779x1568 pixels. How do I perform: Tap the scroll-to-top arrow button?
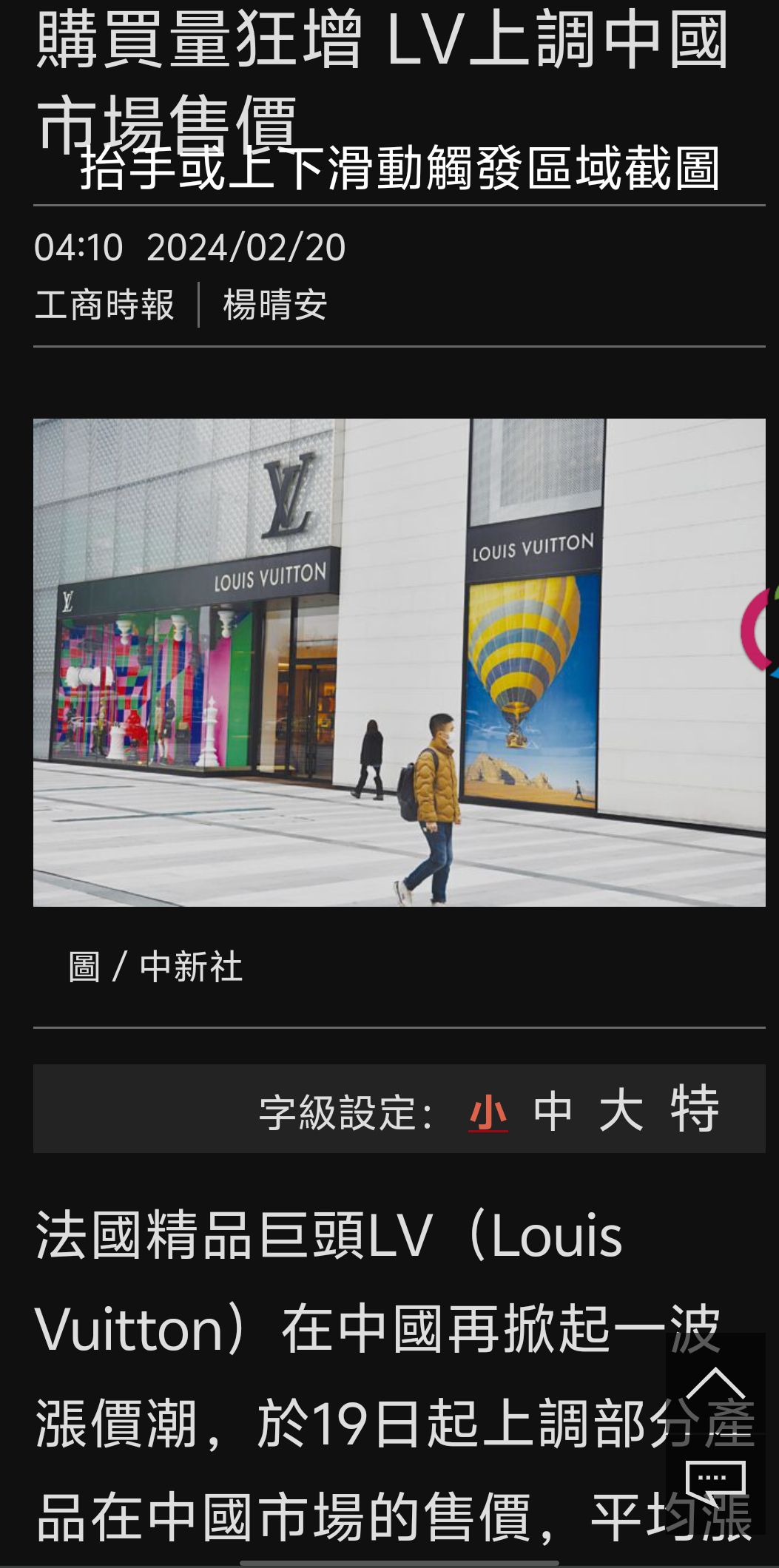[x=715, y=1382]
